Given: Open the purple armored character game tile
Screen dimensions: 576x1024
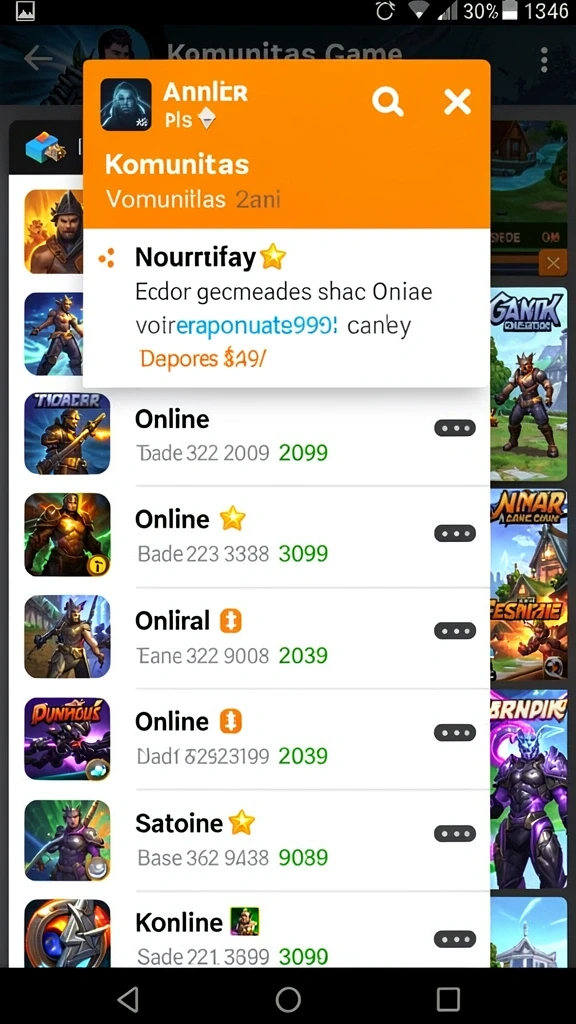Looking at the screenshot, I should 529,789.
